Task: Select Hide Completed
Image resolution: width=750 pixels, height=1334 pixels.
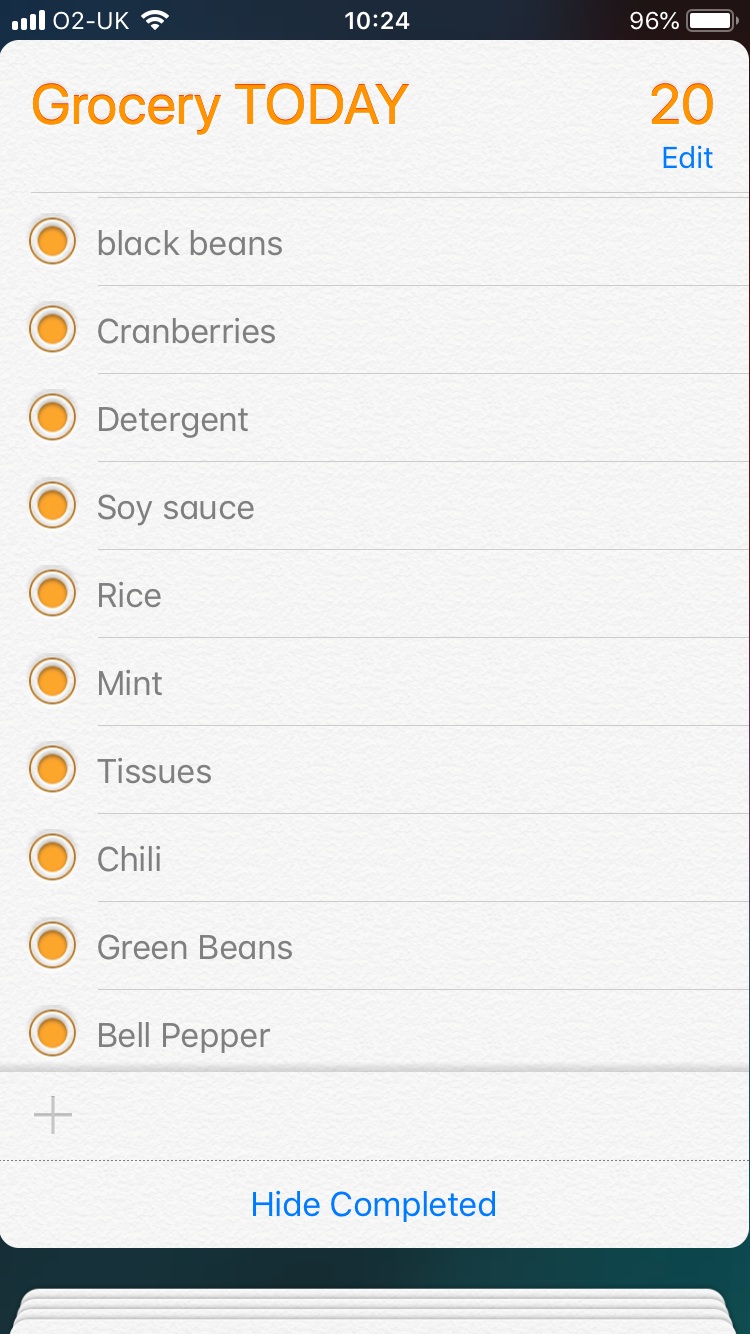Action: 374,1204
